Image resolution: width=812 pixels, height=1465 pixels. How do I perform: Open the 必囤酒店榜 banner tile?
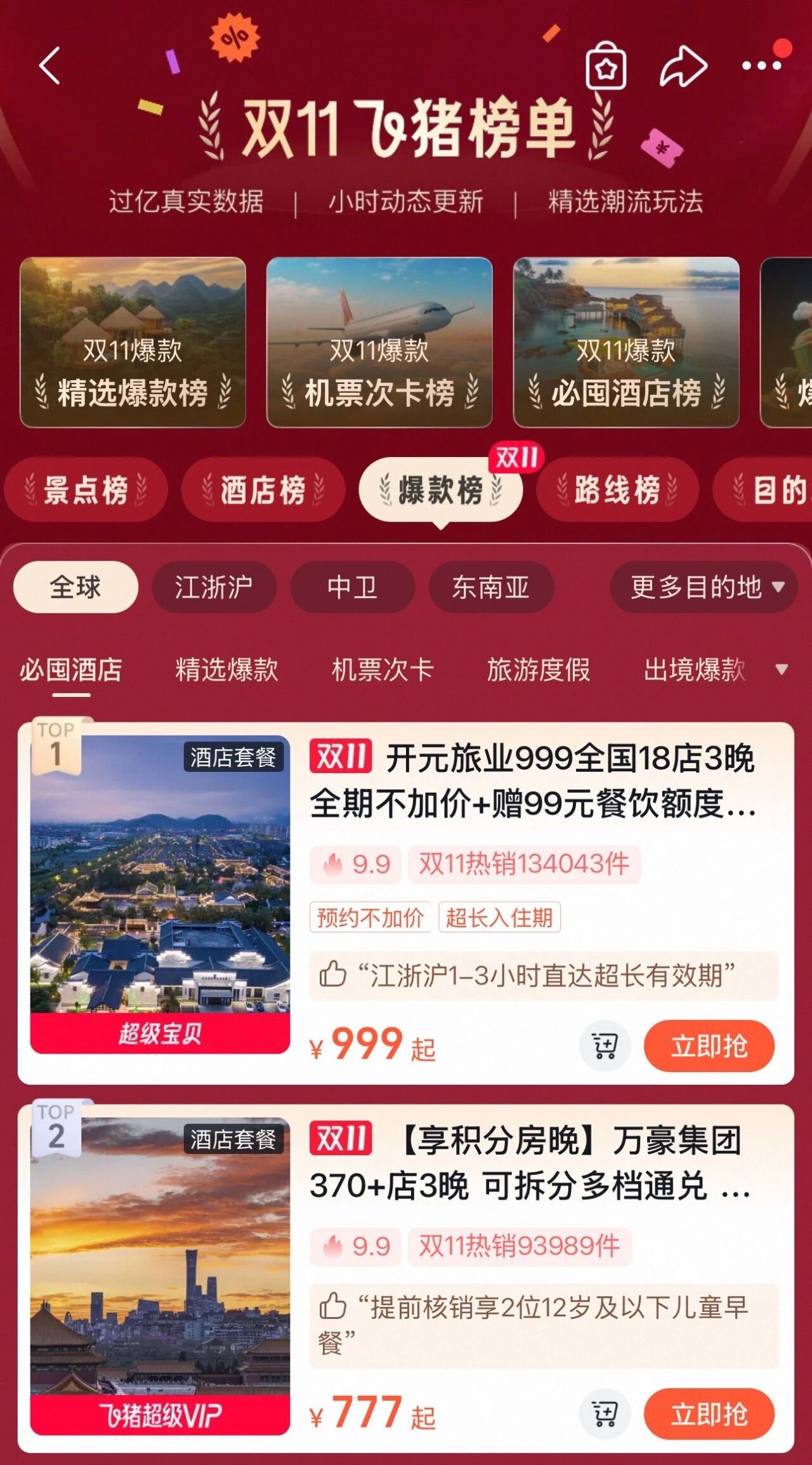(x=626, y=342)
